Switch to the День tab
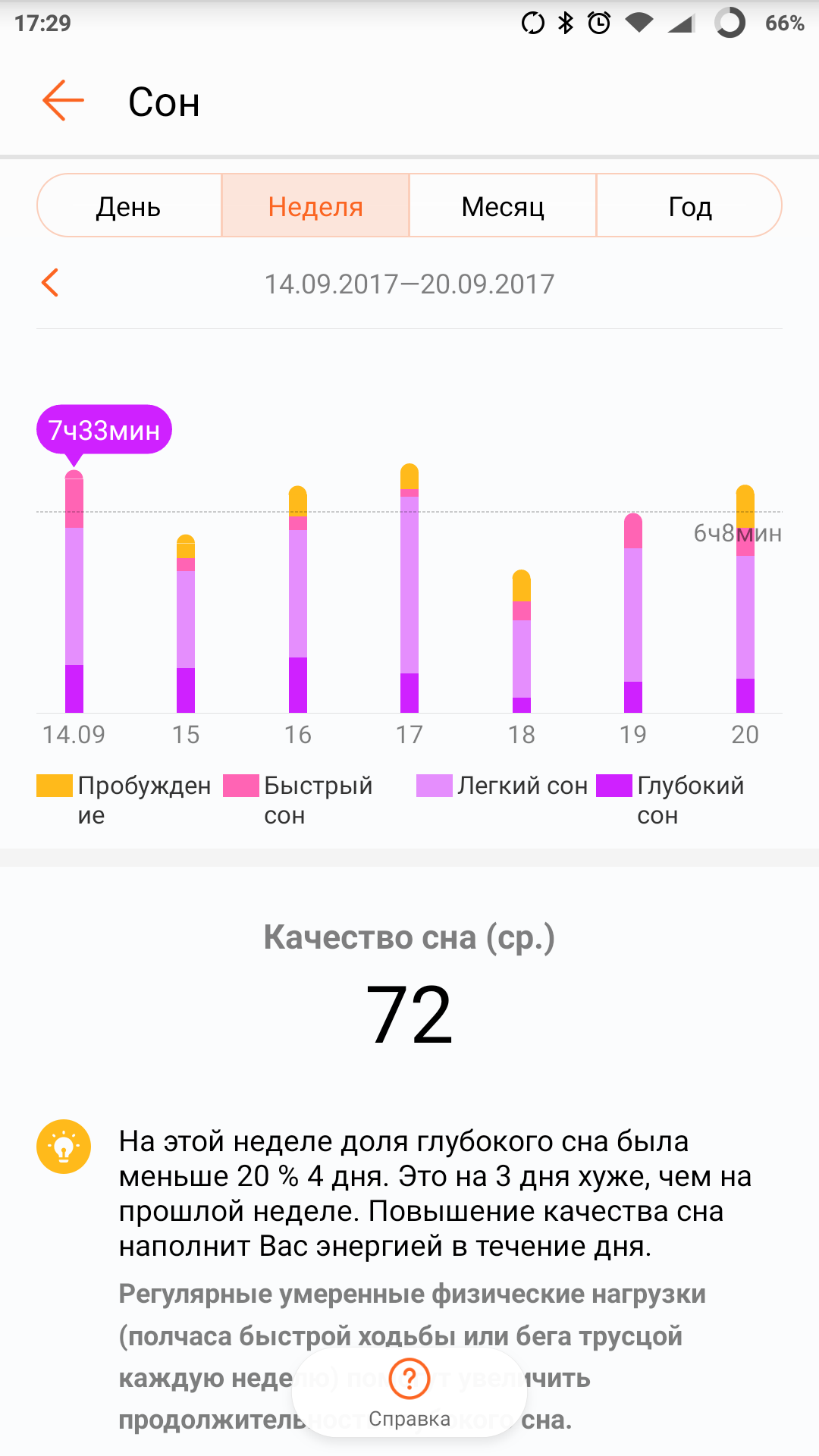Screen dimensions: 819x1456 tap(129, 206)
